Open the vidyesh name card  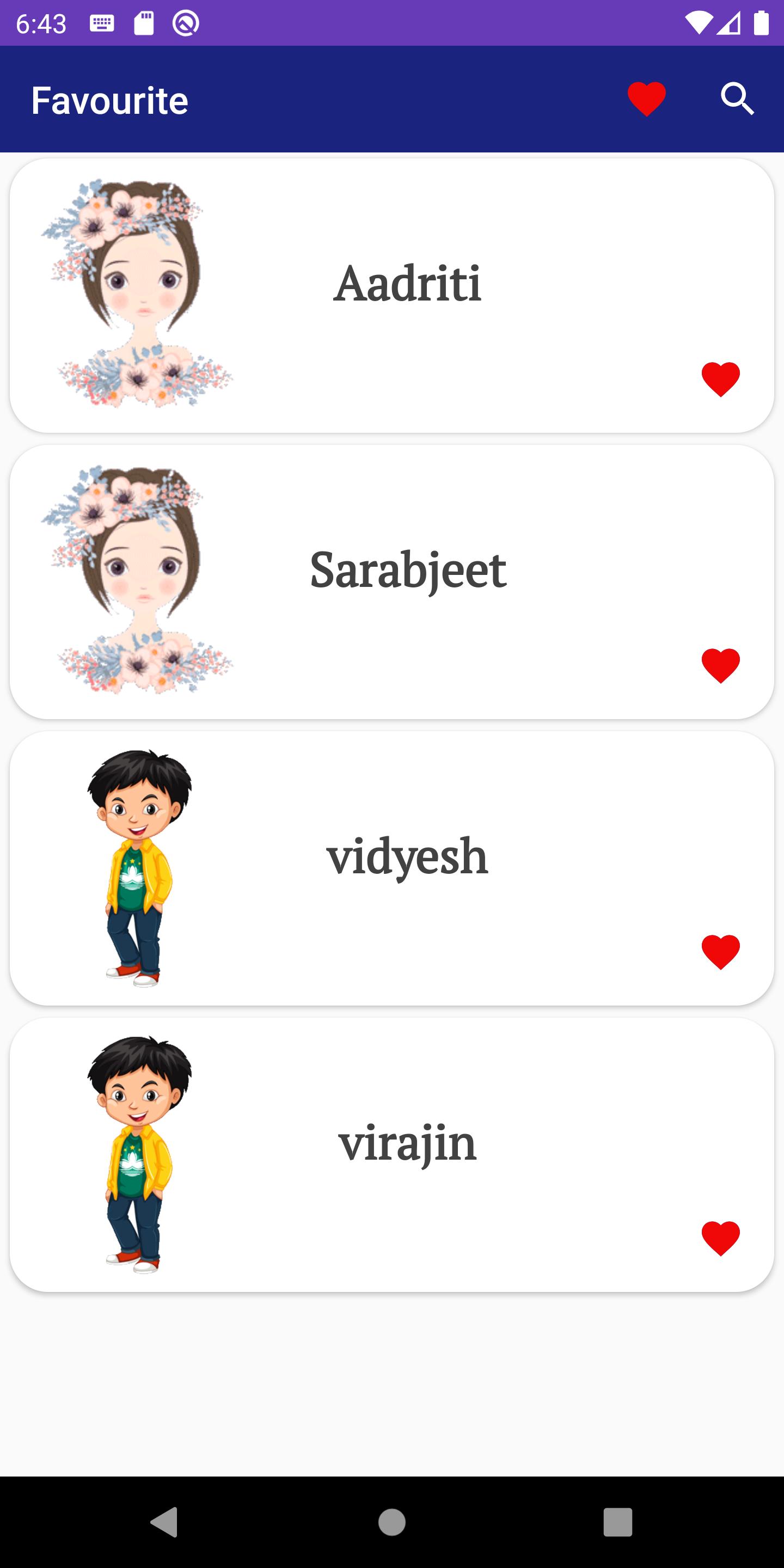pyautogui.click(x=407, y=856)
